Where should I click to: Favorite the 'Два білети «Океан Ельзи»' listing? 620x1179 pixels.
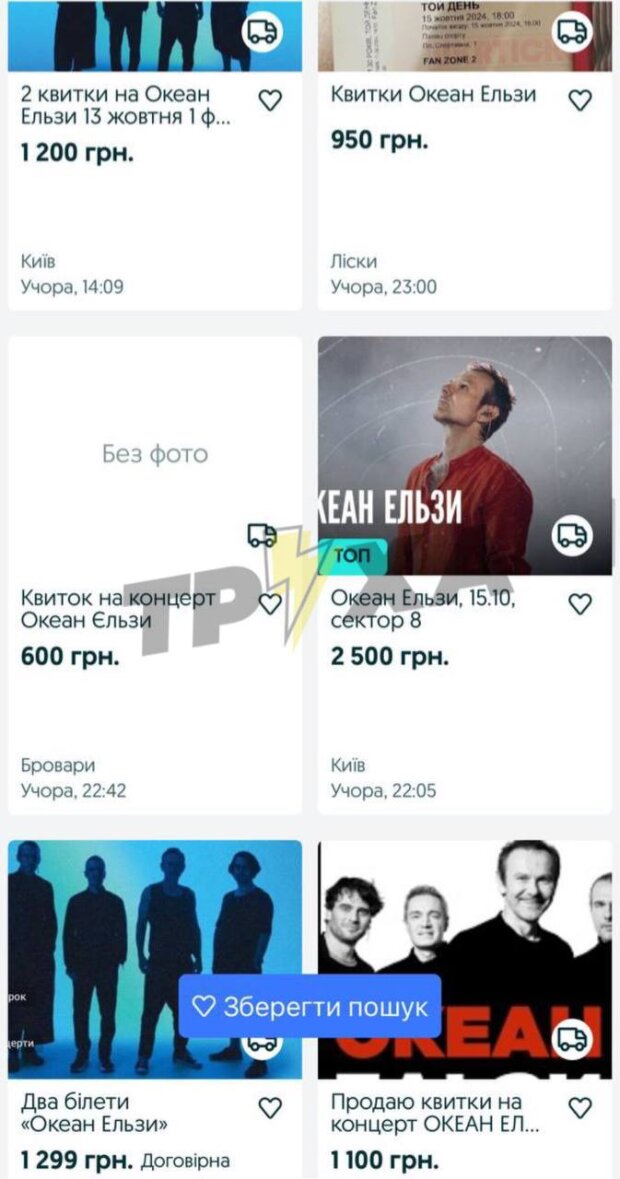[270, 1108]
